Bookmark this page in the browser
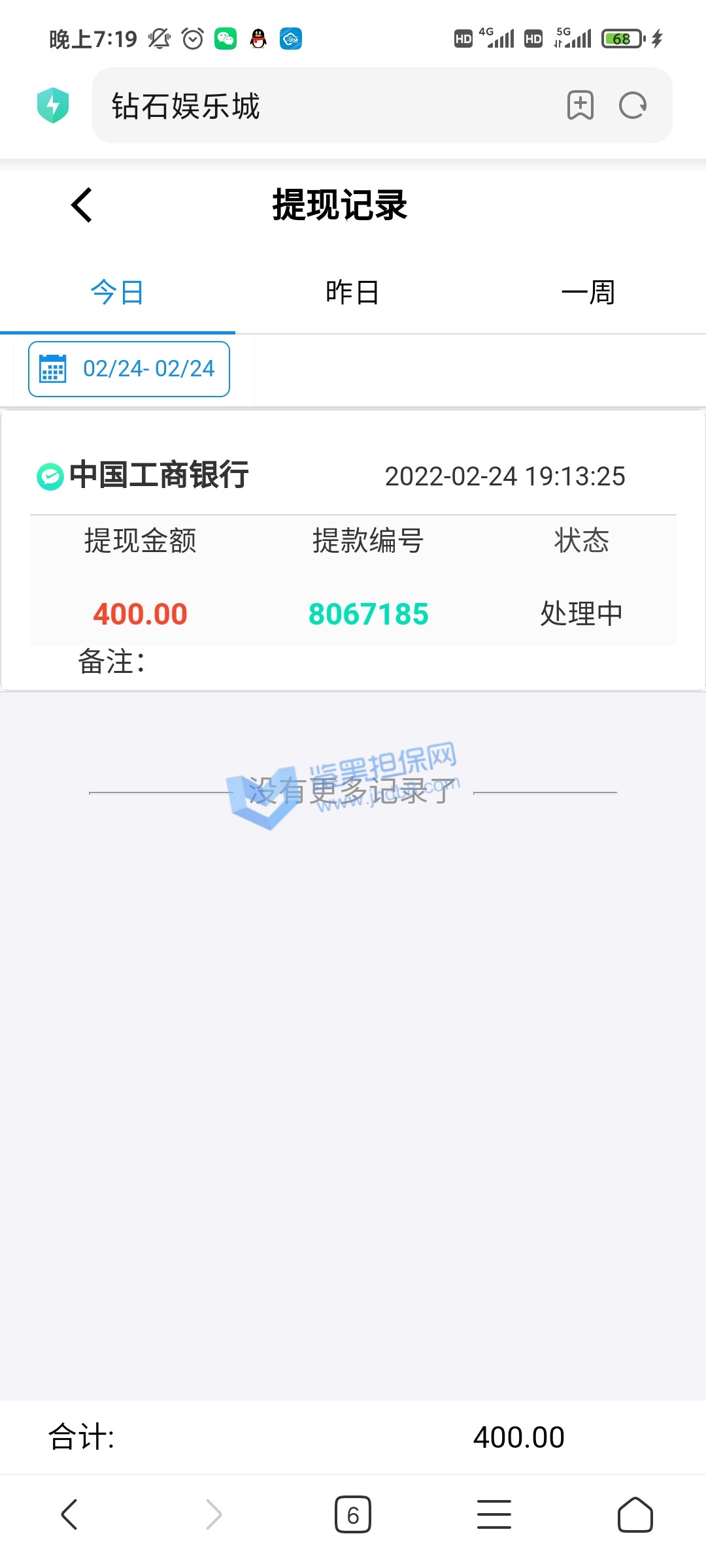Viewport: 706px width, 1568px height. 580,105
